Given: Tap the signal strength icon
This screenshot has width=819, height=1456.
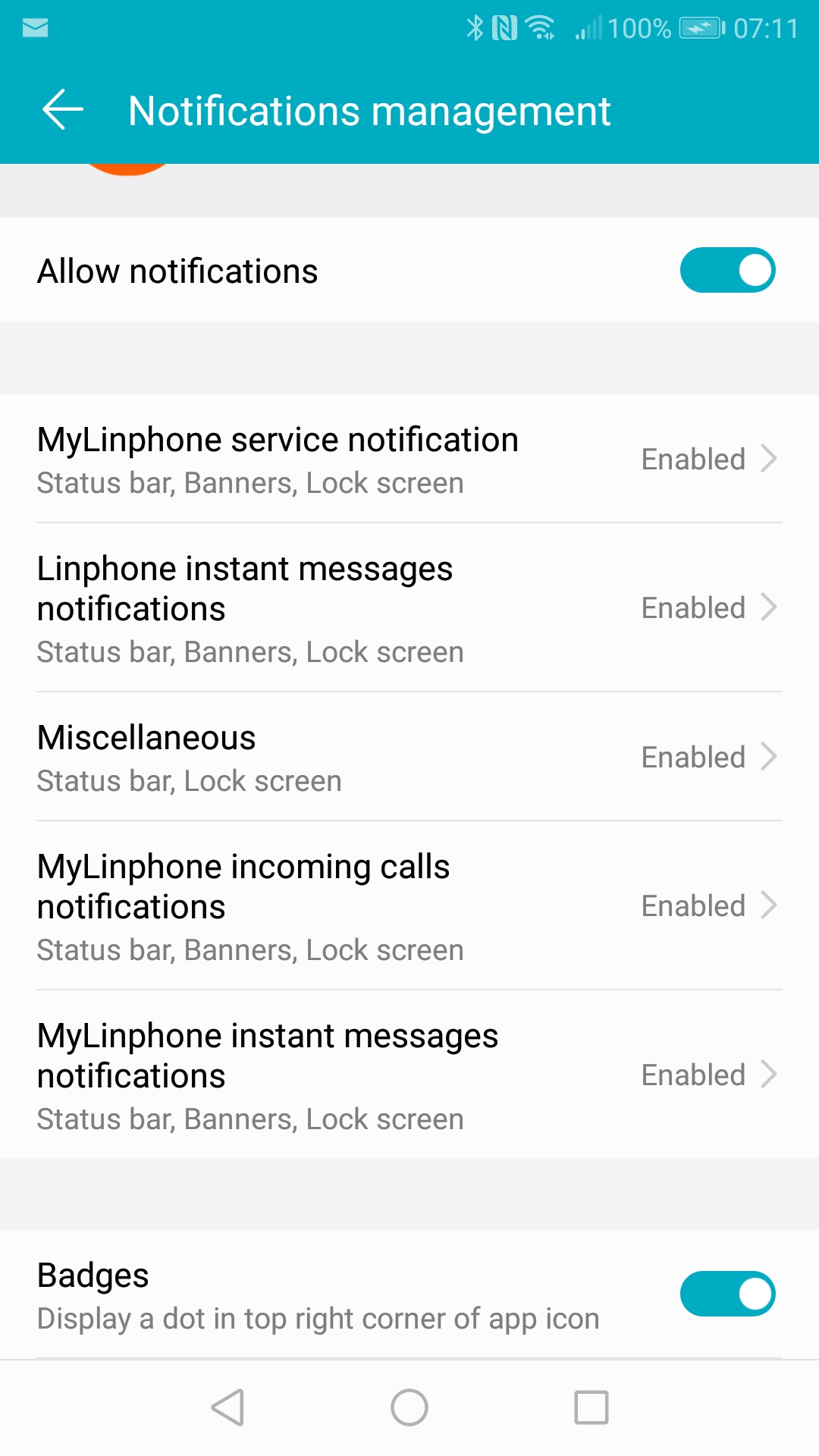Looking at the screenshot, I should coord(590,27).
